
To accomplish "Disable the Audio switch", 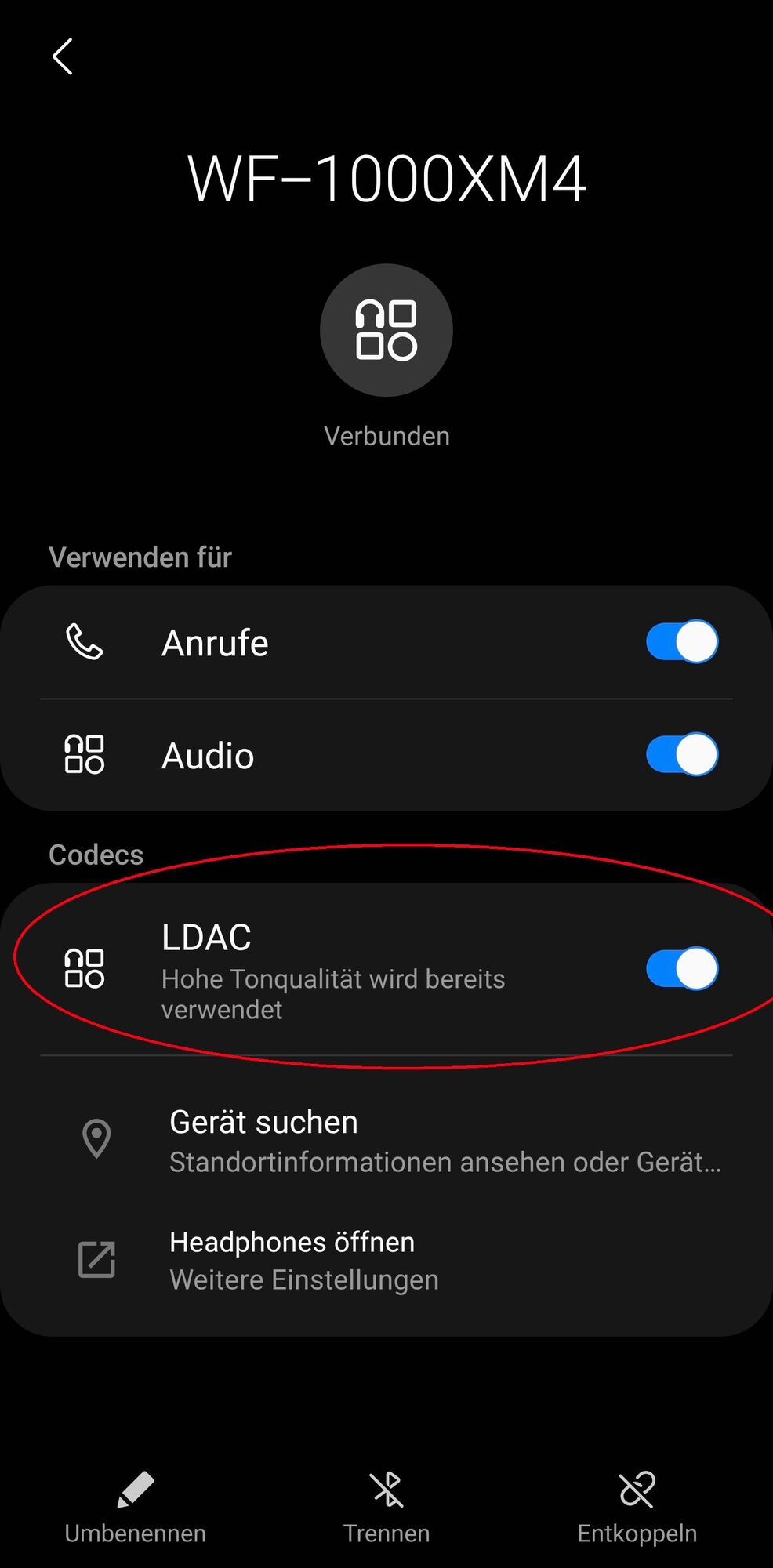I will tap(681, 754).
